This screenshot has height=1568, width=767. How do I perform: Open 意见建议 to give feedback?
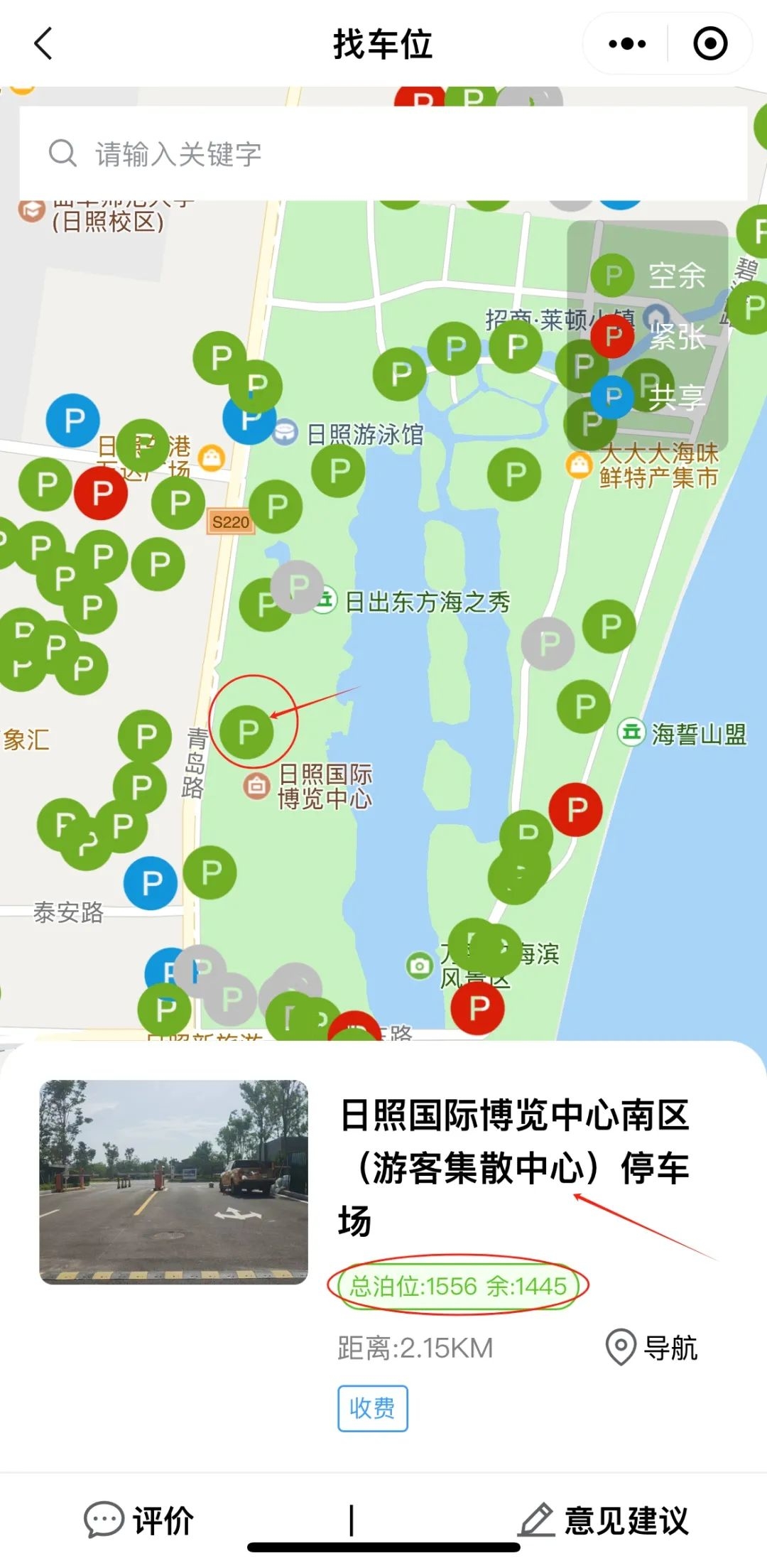604,1520
